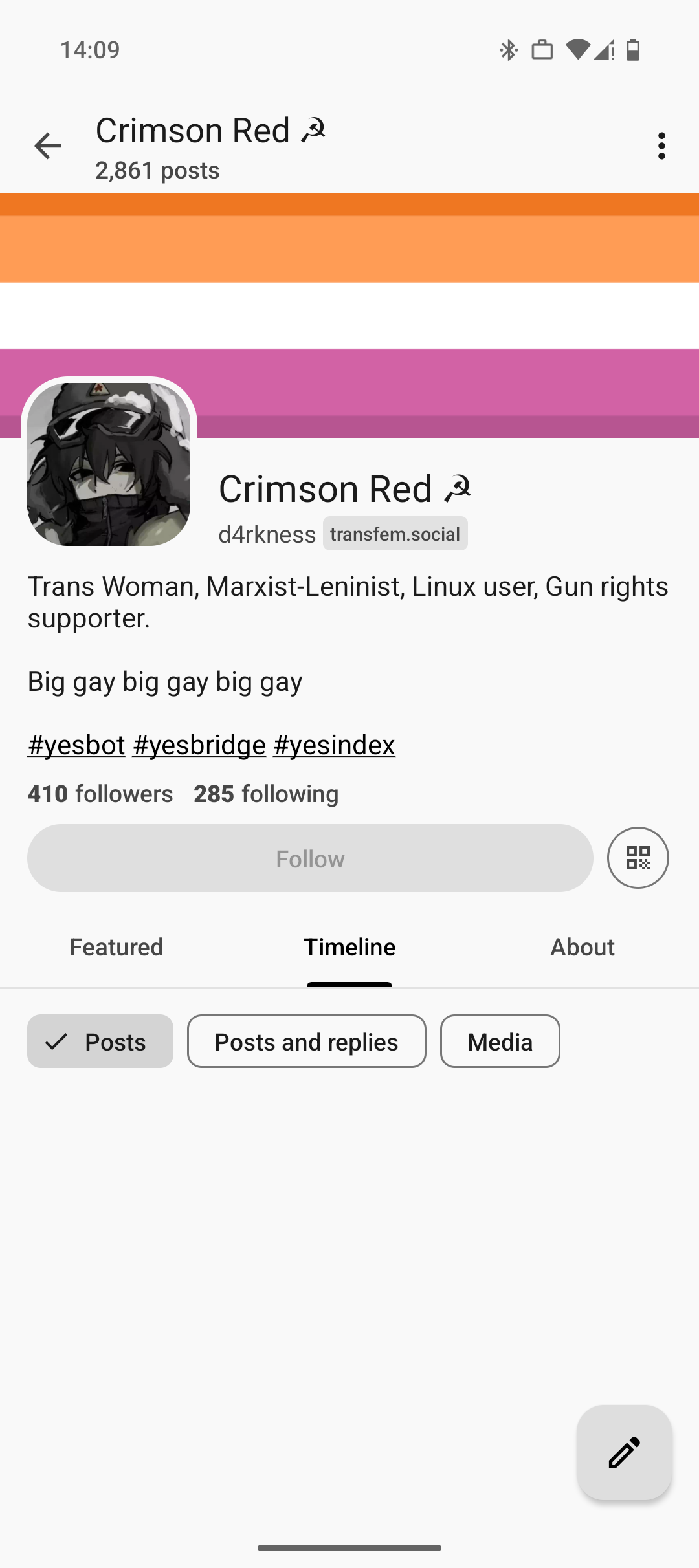This screenshot has height=1568, width=699.
Task: Tap the transfem.social instance badge
Action: pyautogui.click(x=395, y=534)
